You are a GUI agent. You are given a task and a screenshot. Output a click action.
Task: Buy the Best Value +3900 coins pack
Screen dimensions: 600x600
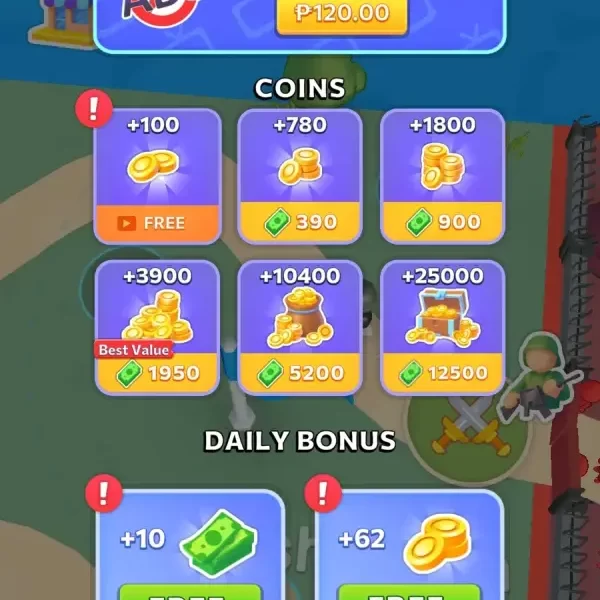157,373
